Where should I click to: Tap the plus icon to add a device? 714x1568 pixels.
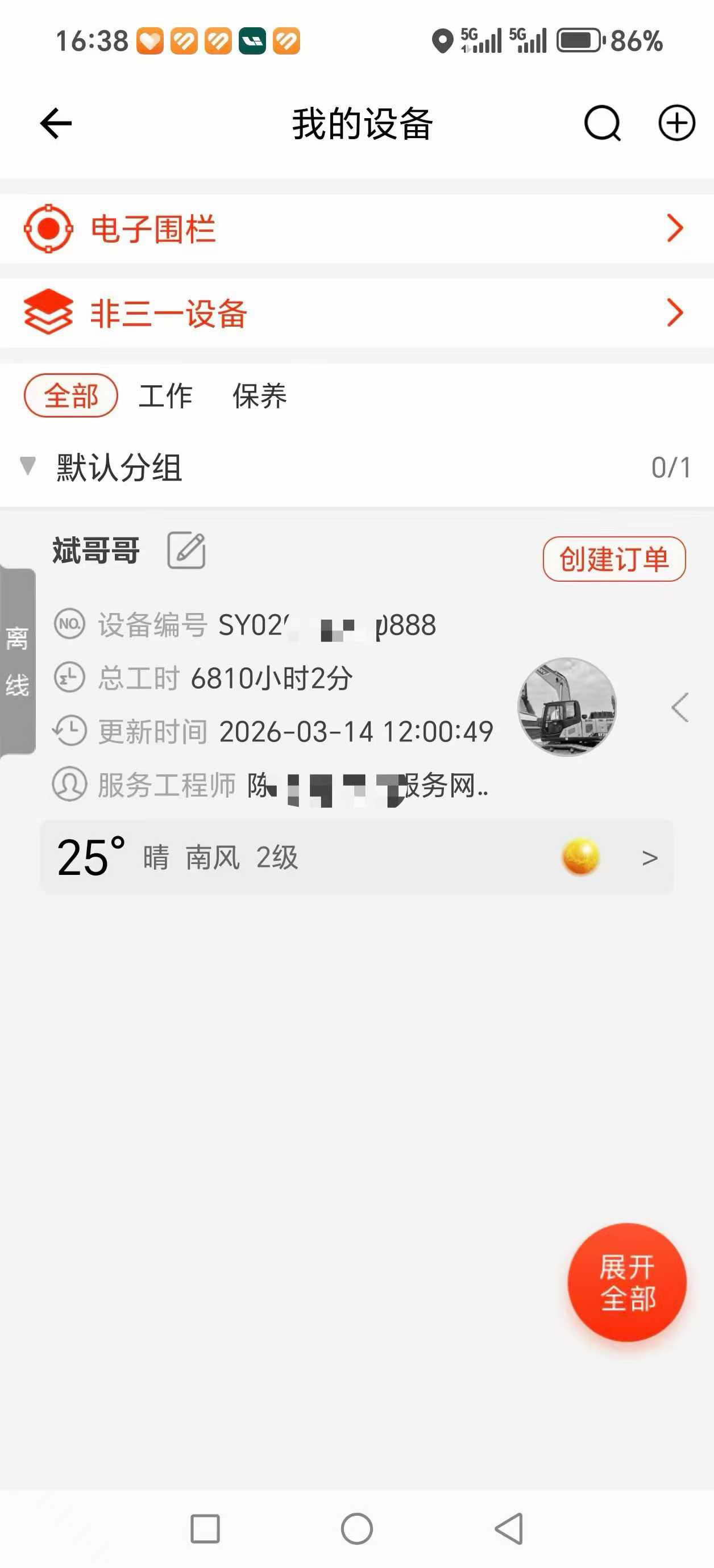(x=677, y=123)
